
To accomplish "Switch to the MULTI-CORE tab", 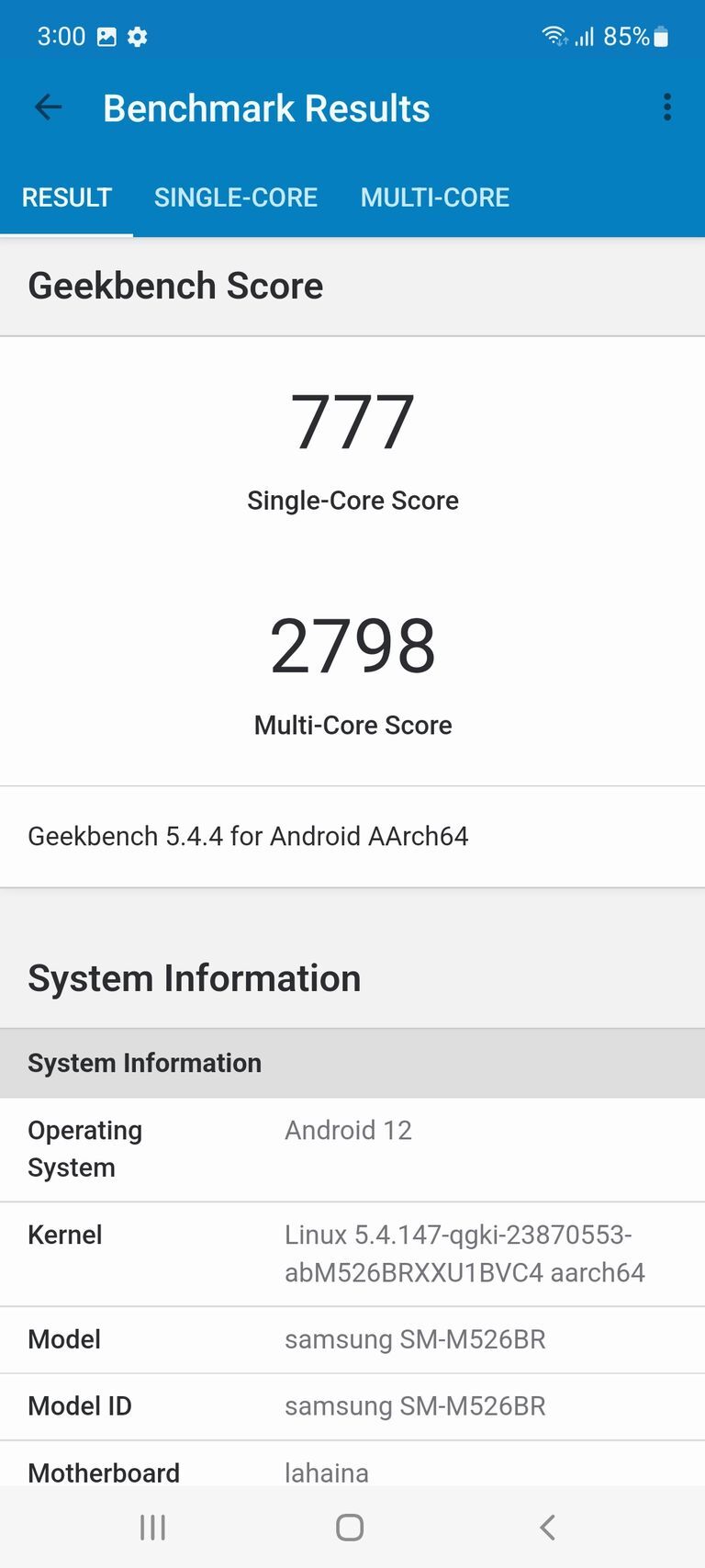I will pos(435,197).
